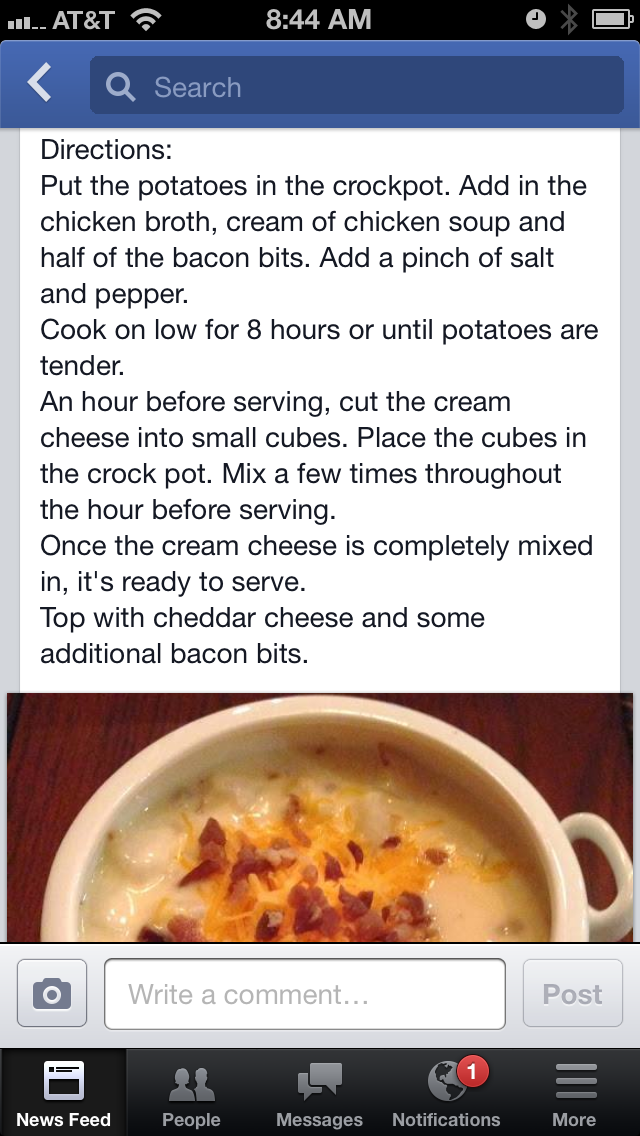
Task: Tap the Search field at top
Action: (356, 86)
